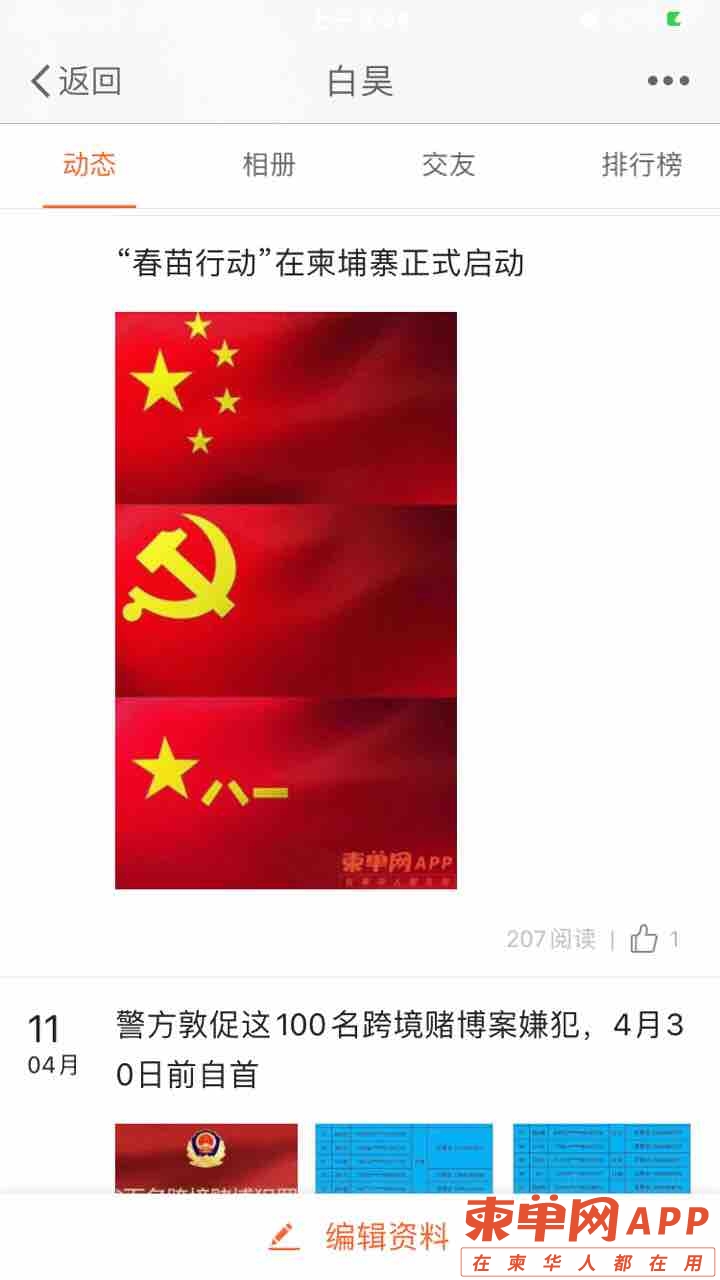Select the 排行榜 tab

641,165
